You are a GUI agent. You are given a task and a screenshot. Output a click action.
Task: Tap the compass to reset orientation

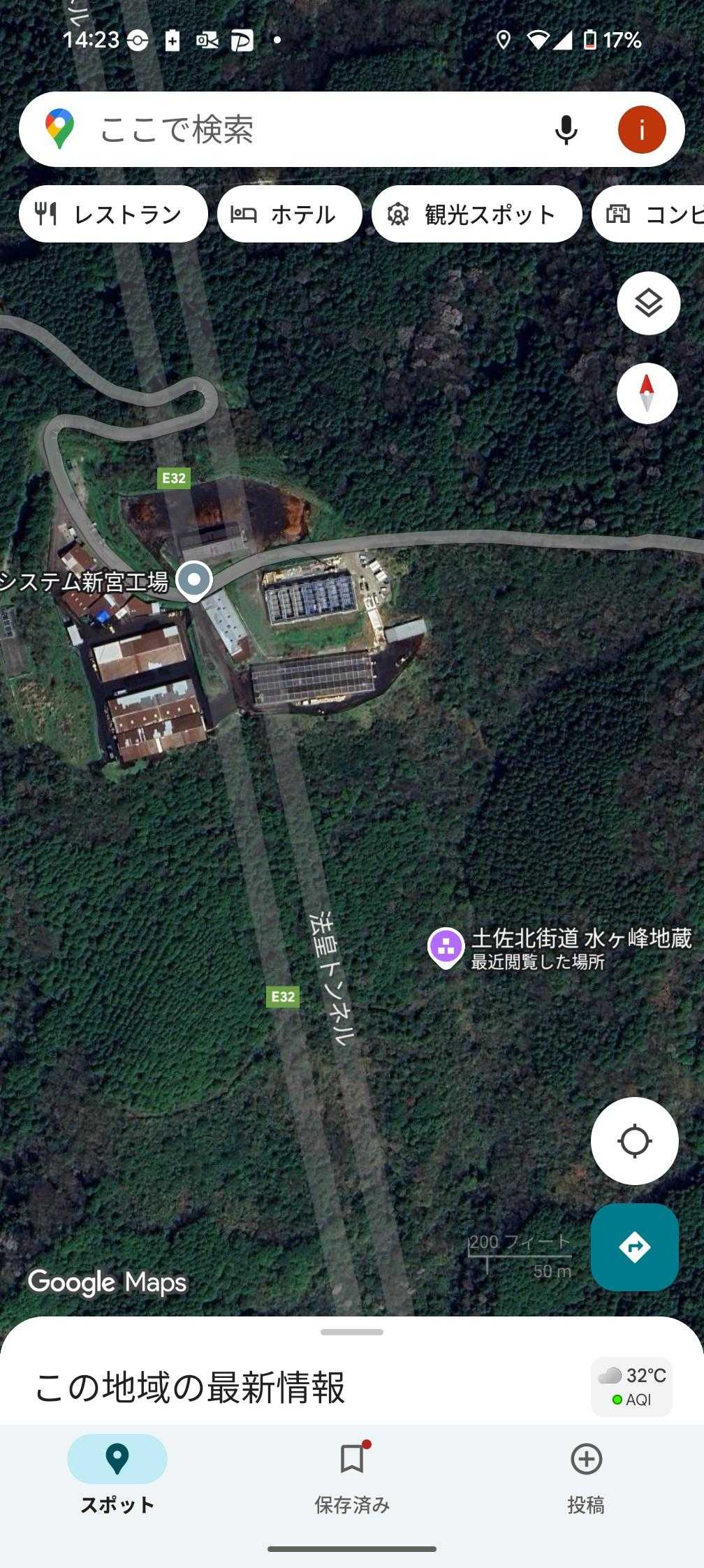[x=647, y=393]
